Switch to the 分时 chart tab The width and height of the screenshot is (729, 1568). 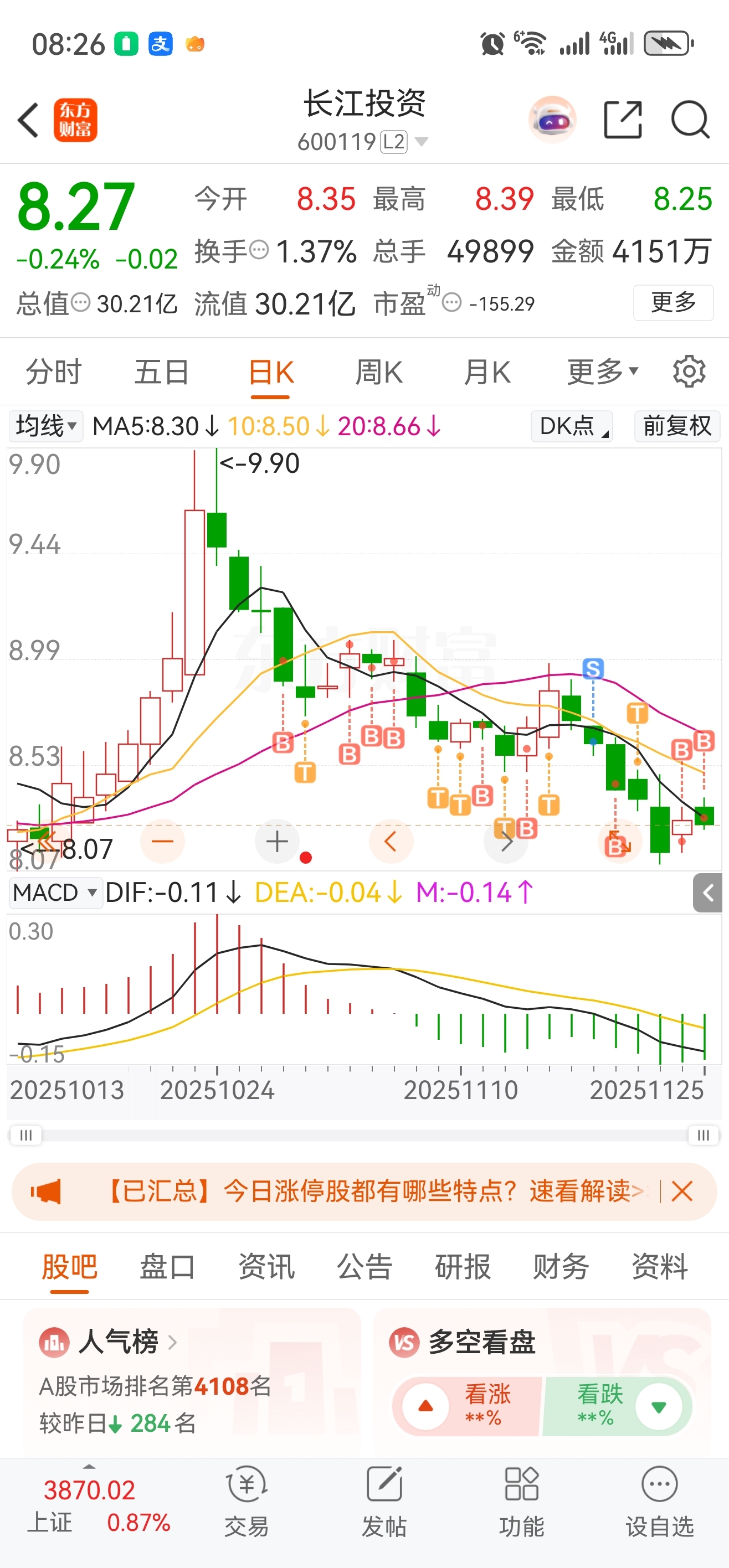click(53, 372)
